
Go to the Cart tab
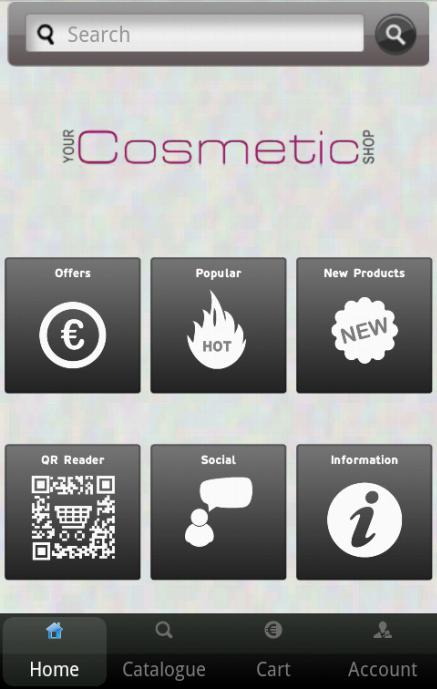[x=273, y=651]
